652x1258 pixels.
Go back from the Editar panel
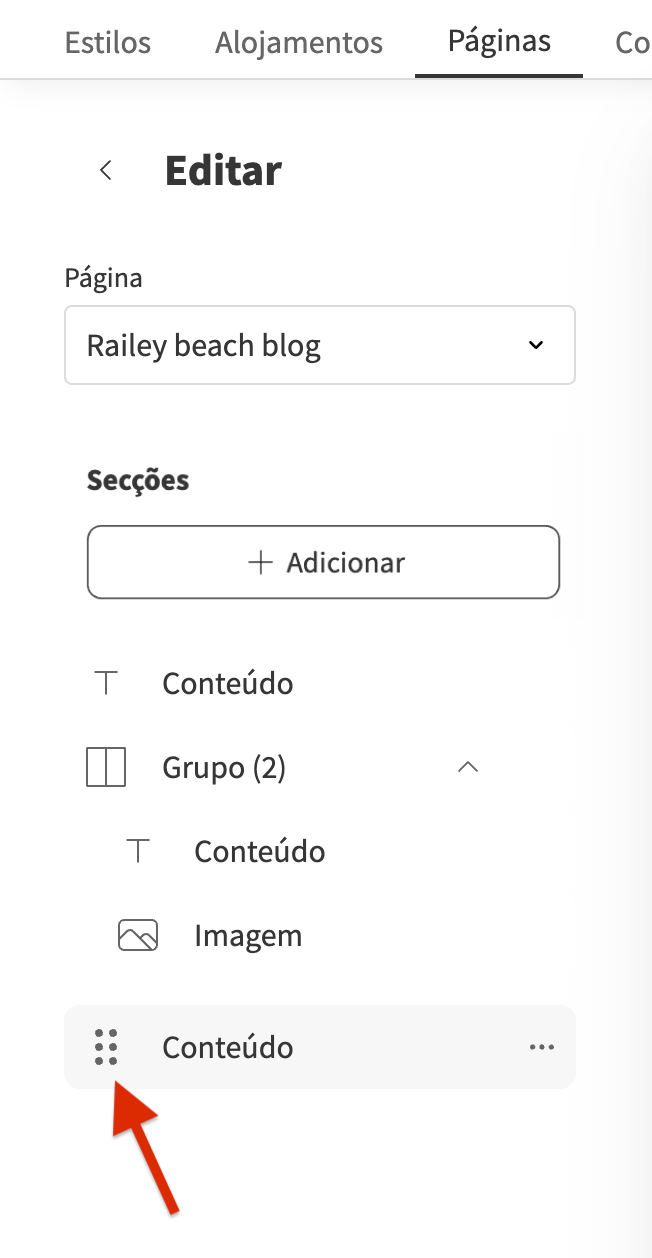(x=106, y=170)
